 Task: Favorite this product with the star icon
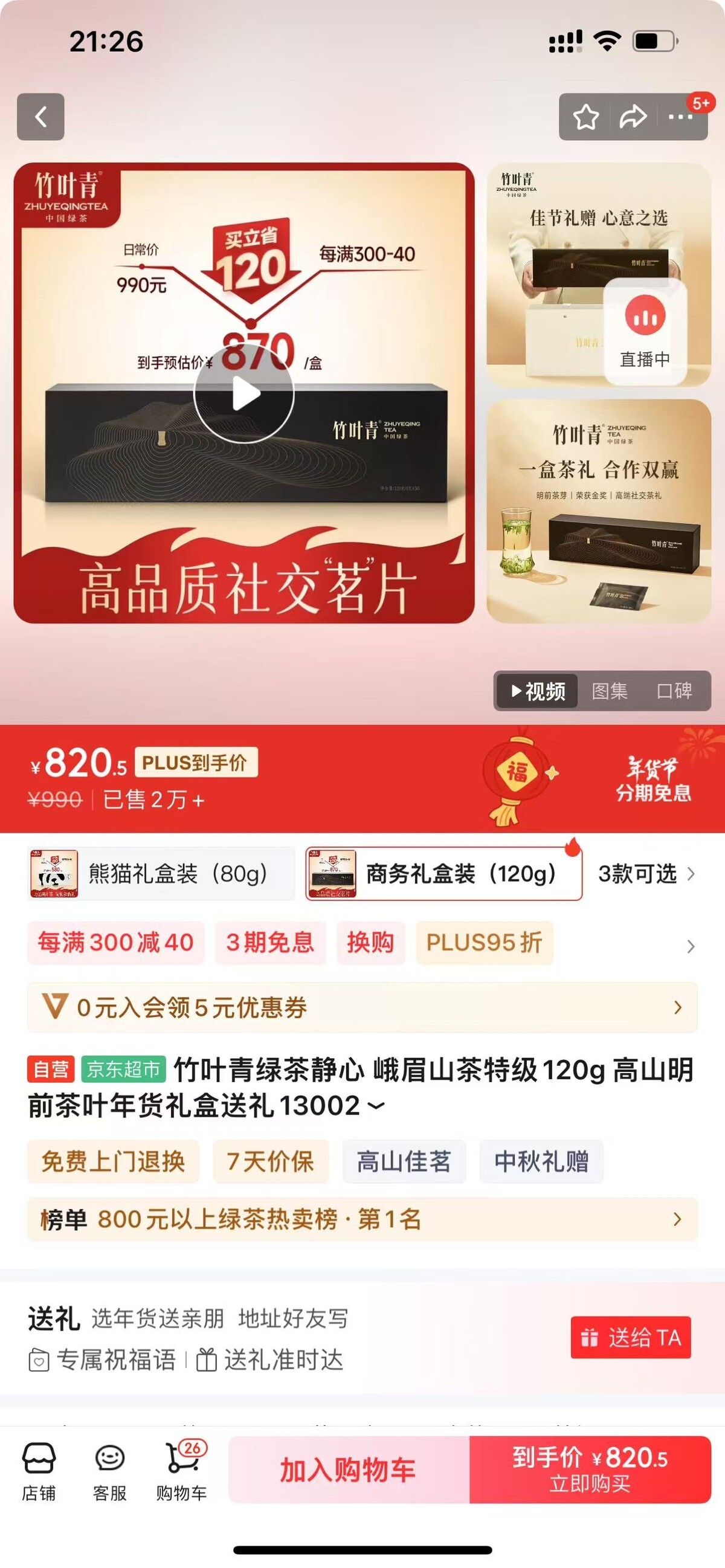click(x=585, y=117)
